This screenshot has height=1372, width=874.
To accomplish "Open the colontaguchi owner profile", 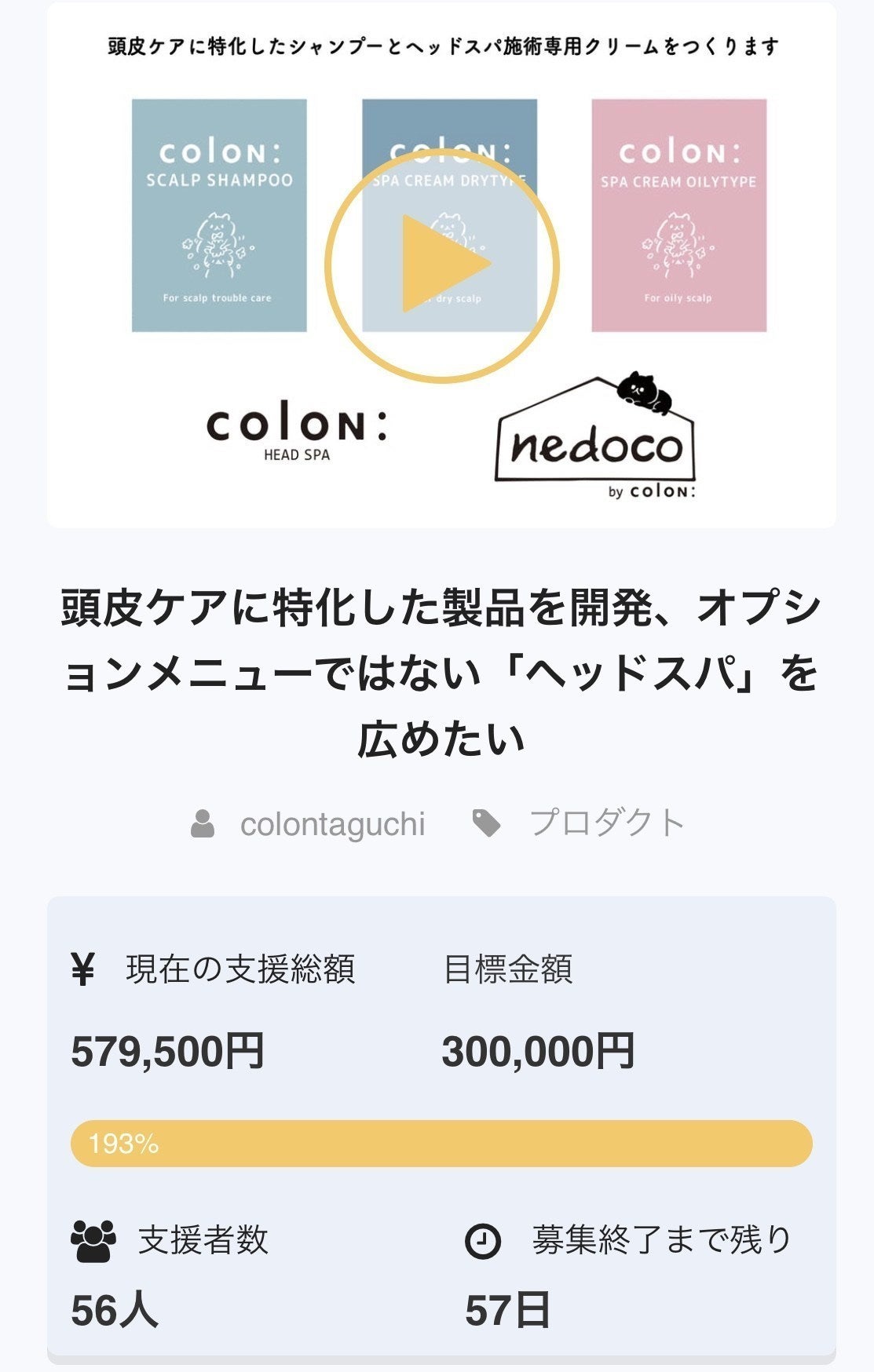I will pos(332,823).
